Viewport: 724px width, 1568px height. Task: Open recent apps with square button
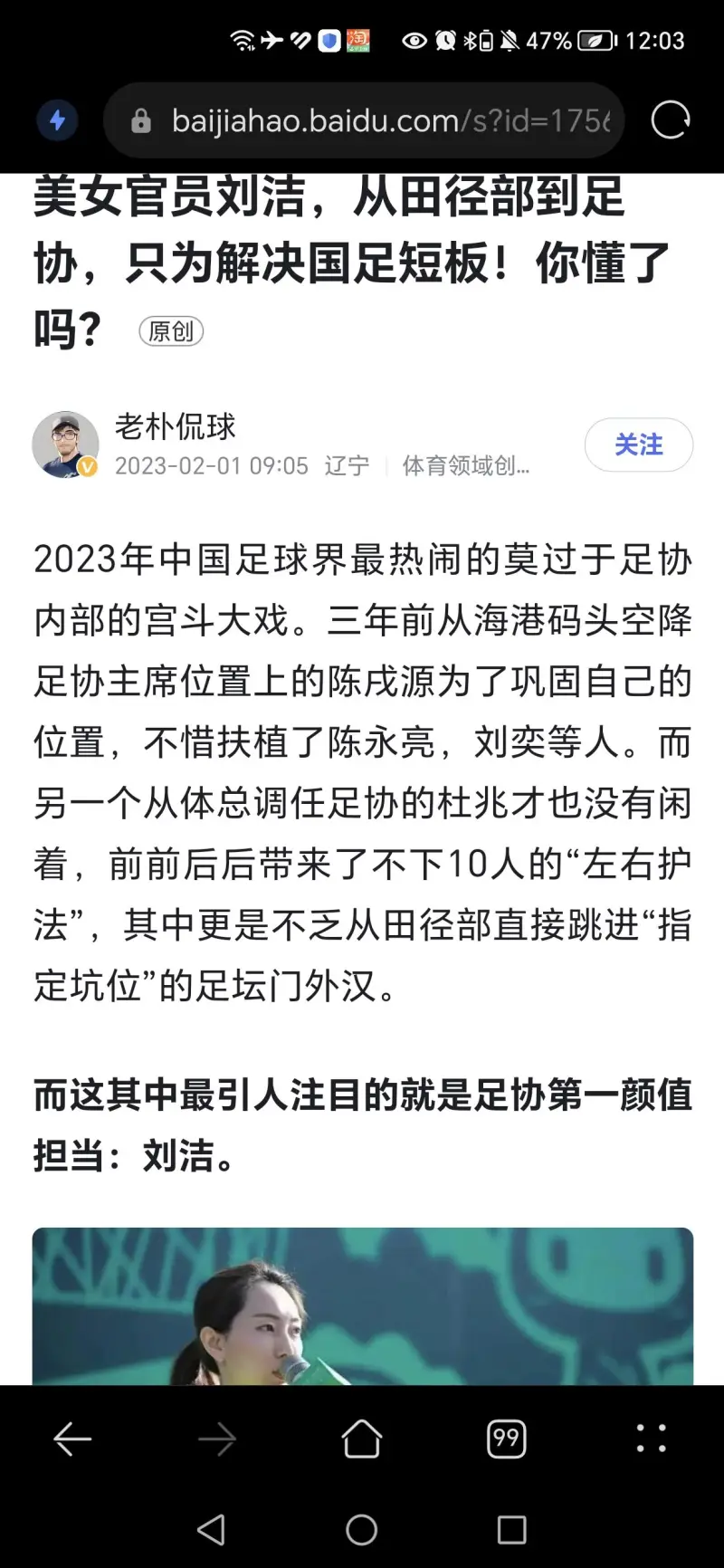click(x=512, y=1530)
